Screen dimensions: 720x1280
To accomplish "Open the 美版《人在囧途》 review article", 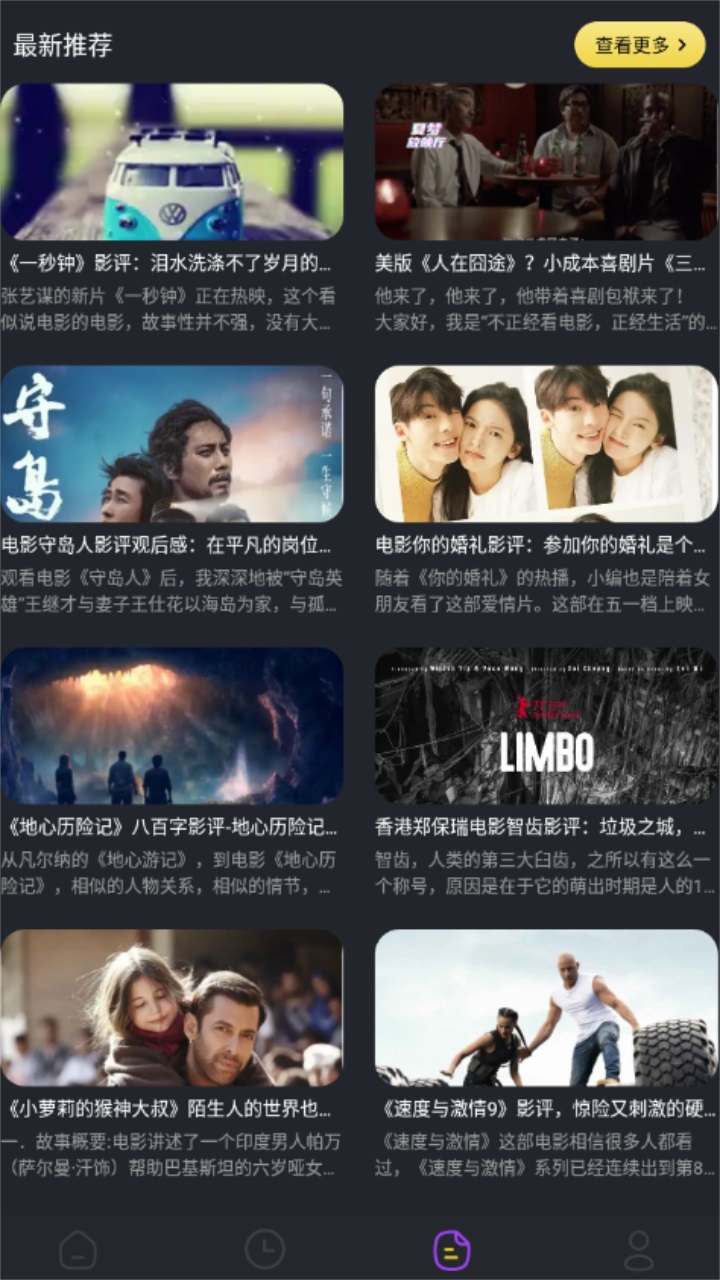I will 540,264.
